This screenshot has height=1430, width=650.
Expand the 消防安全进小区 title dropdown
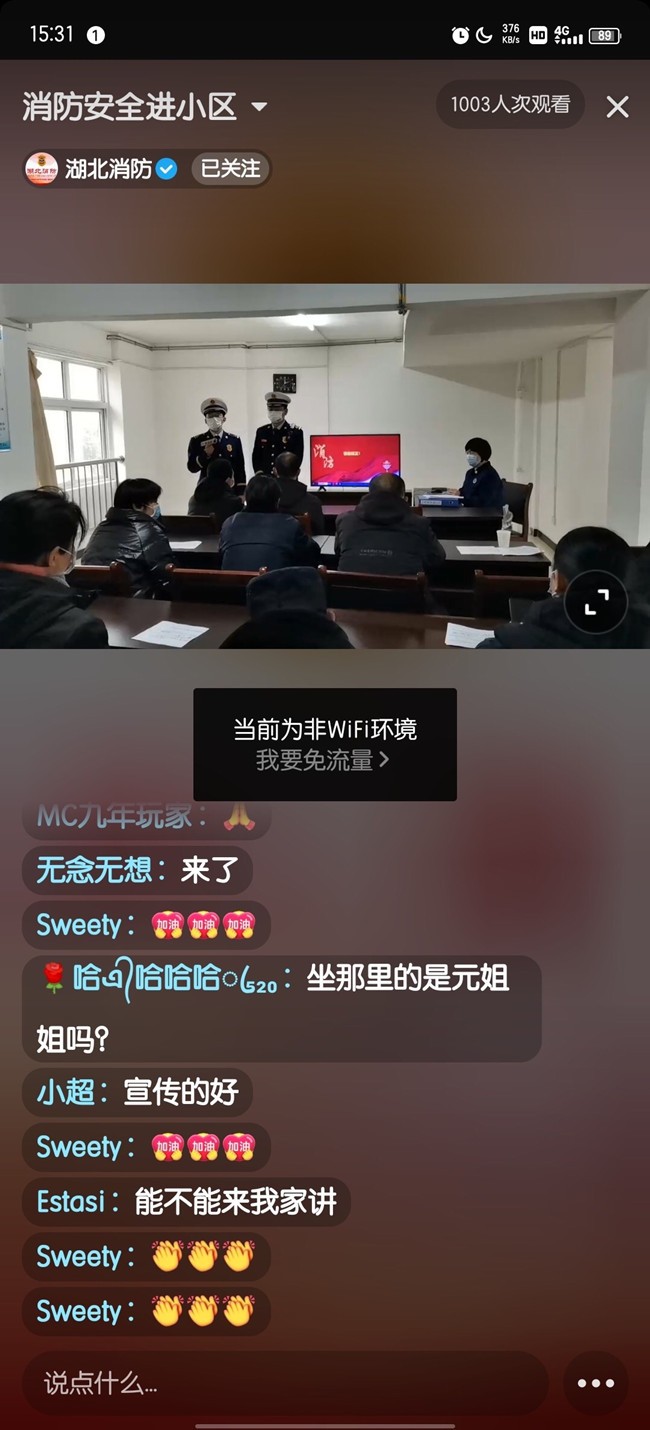point(258,107)
